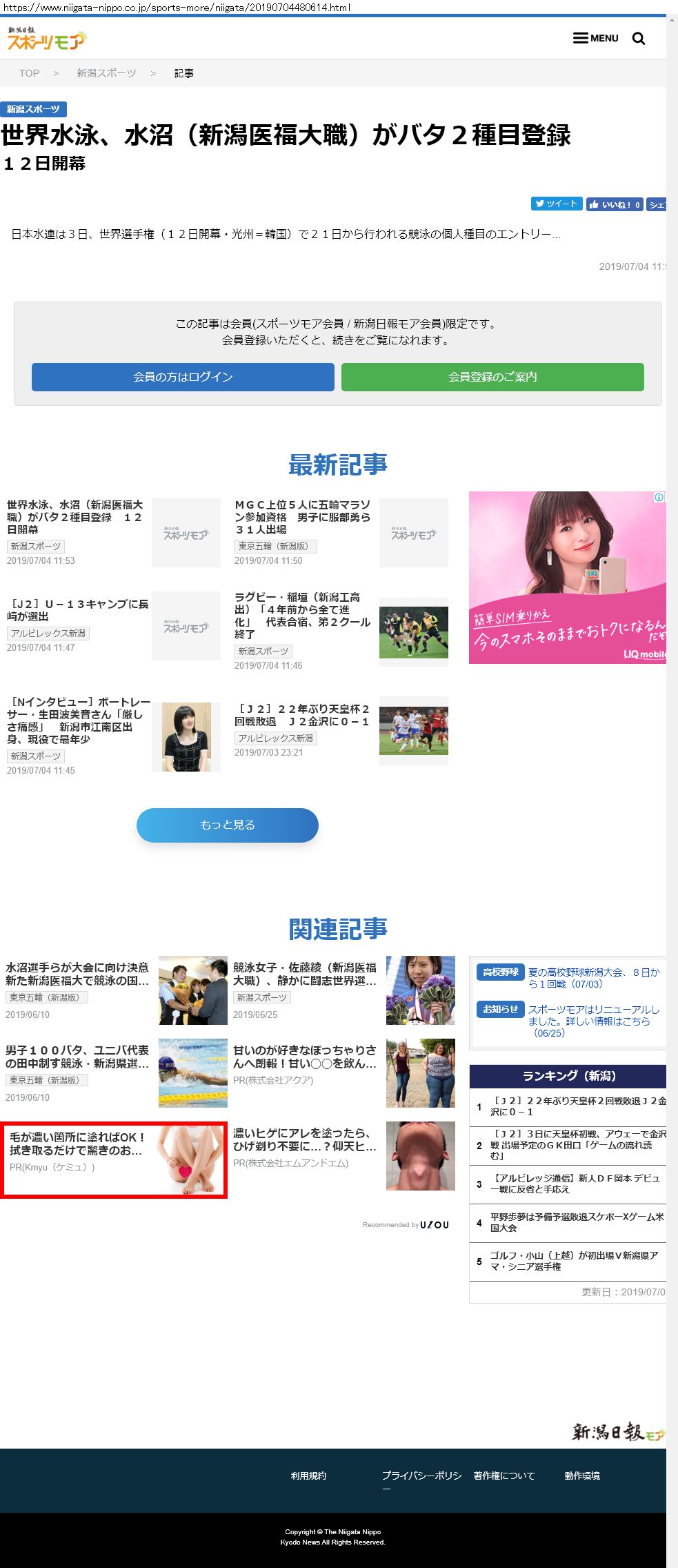Open the スポーツモアはリニューアルしました notice
The width and height of the screenshot is (678, 1568).
pyautogui.click(x=594, y=1021)
